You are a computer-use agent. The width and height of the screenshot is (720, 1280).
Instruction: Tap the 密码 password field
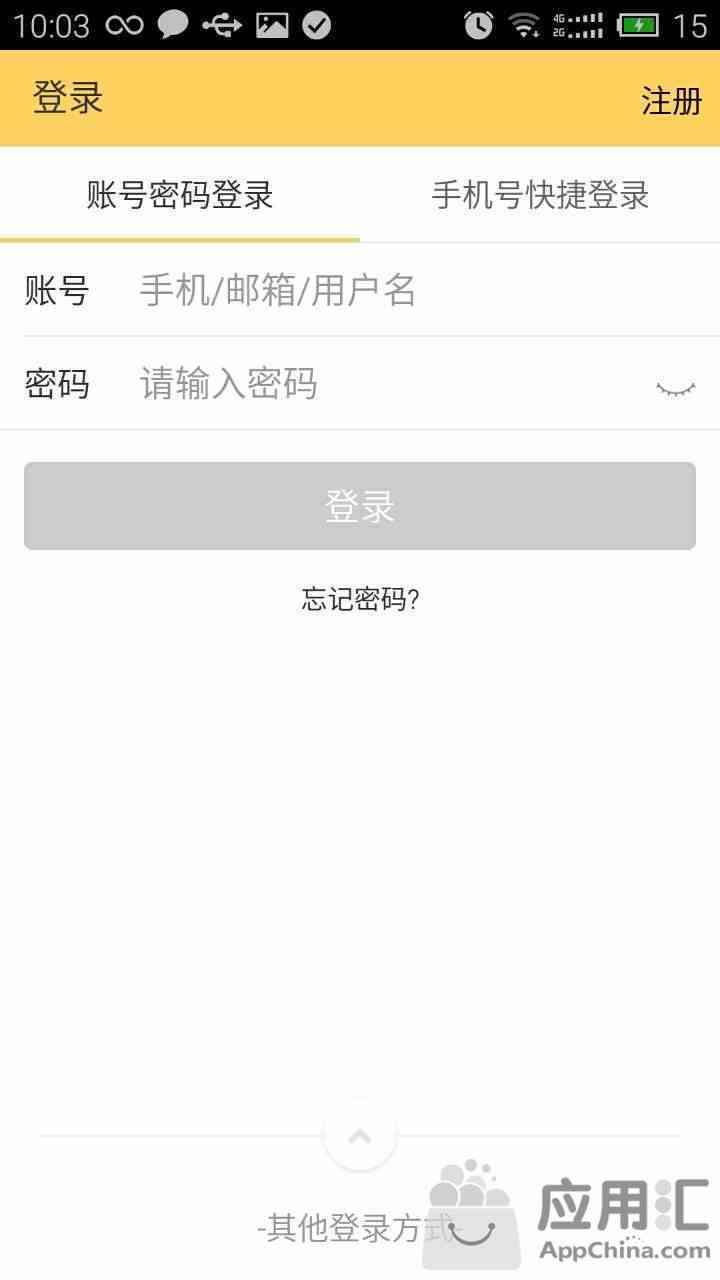click(390, 384)
